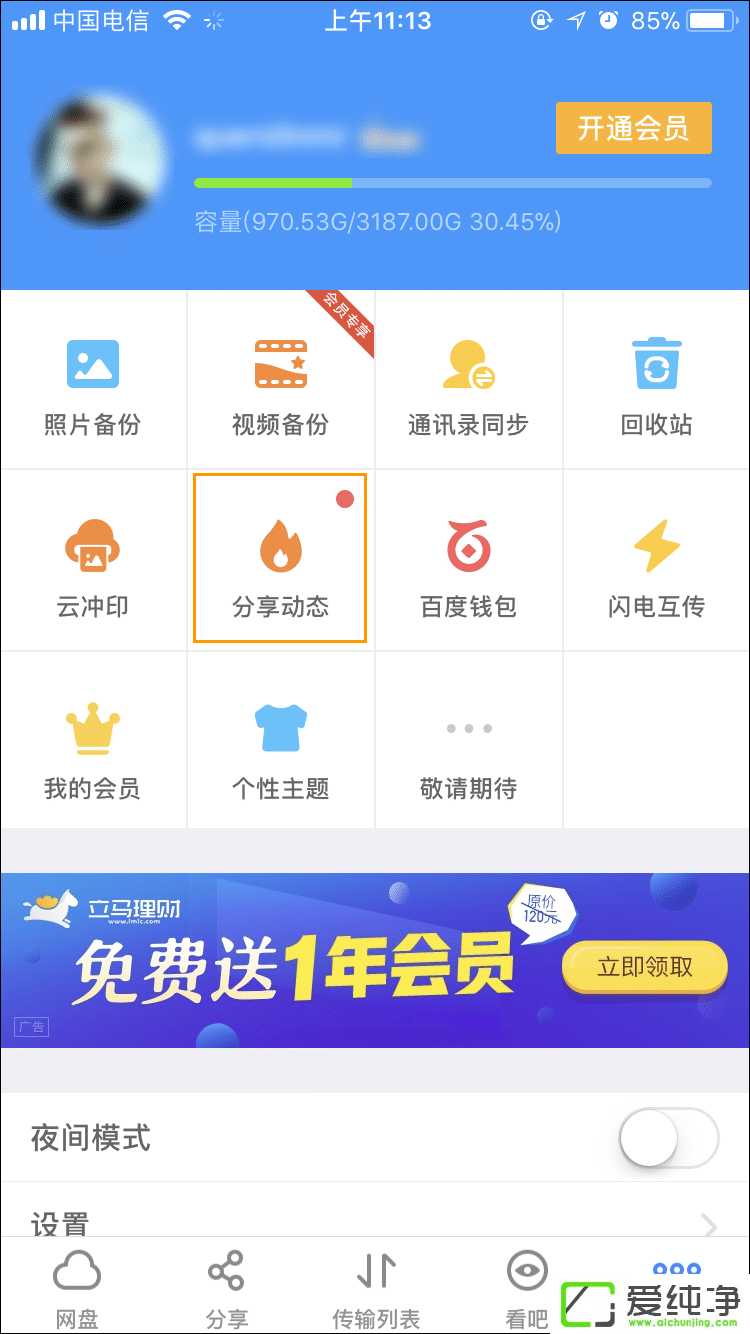Image resolution: width=750 pixels, height=1334 pixels.
Task: Open 百度钱包 wallet
Action: point(468,561)
